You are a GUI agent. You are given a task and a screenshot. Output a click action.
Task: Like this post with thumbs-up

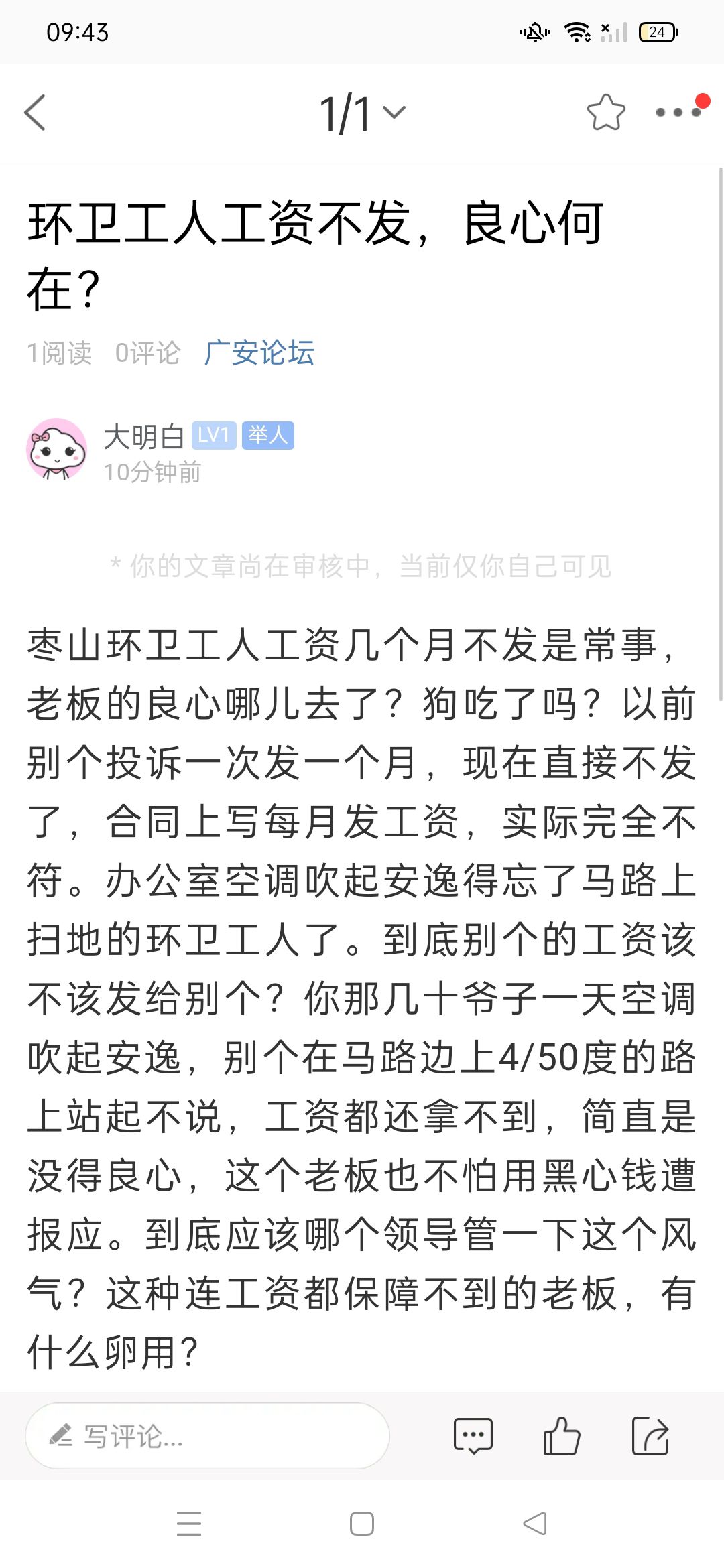click(x=561, y=1436)
